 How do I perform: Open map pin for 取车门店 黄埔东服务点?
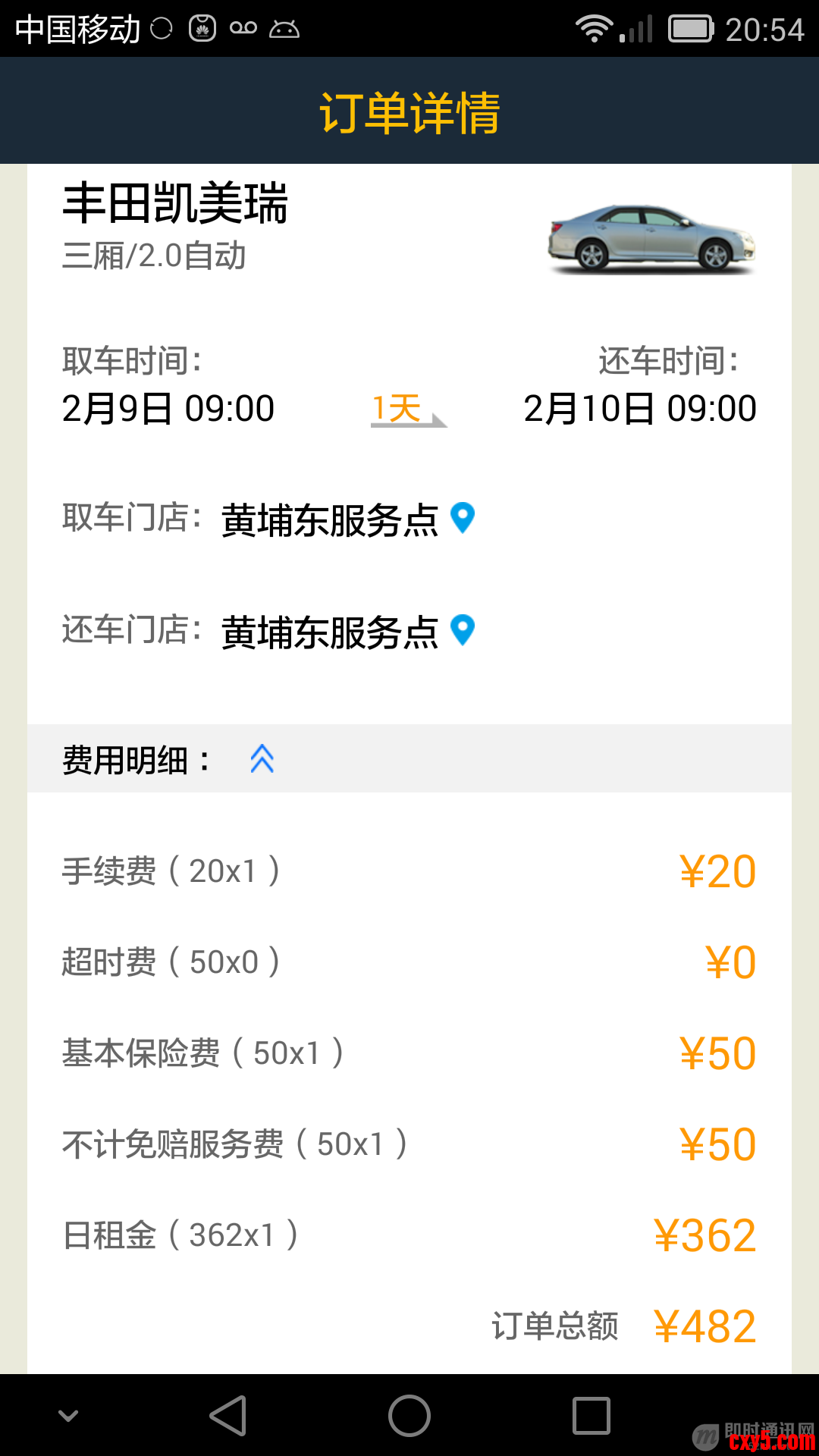click(x=463, y=519)
